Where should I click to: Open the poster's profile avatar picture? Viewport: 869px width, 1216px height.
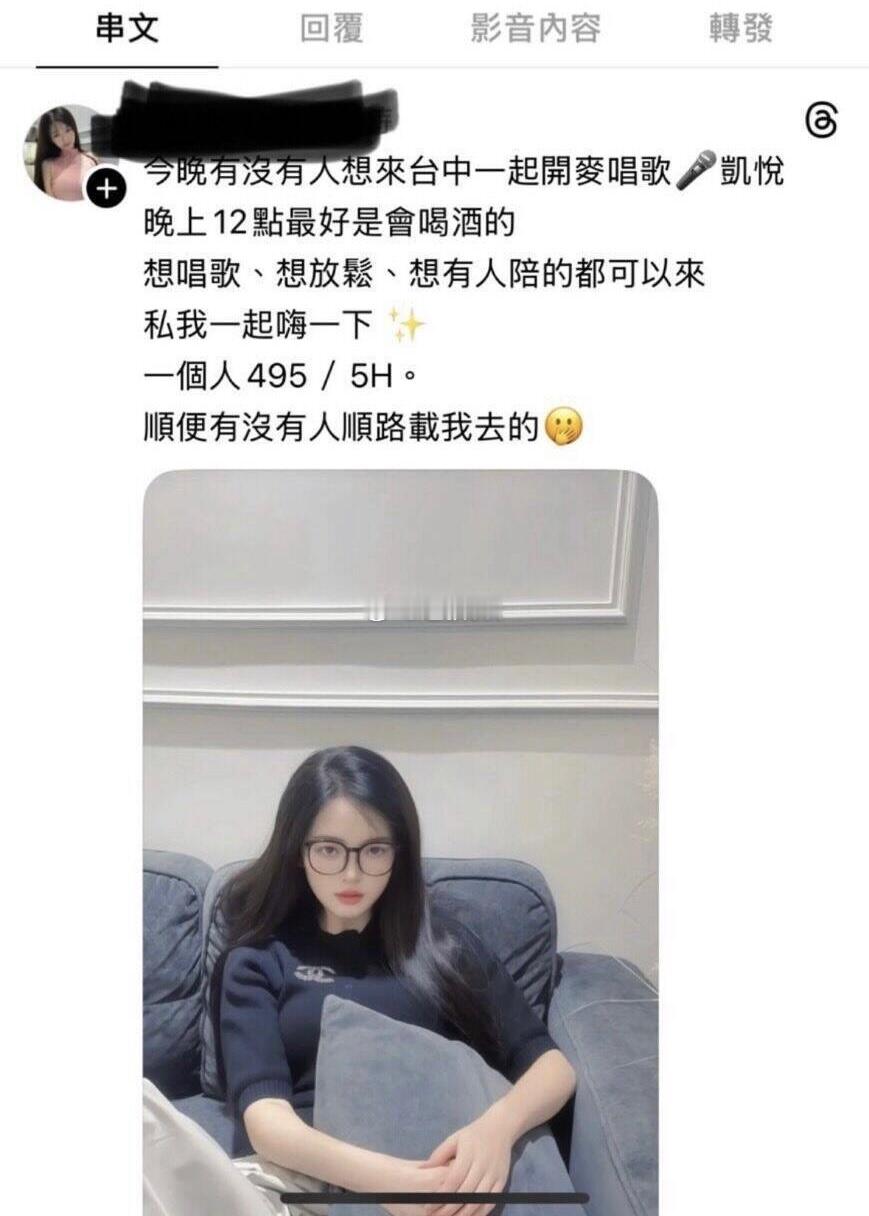pos(62,150)
